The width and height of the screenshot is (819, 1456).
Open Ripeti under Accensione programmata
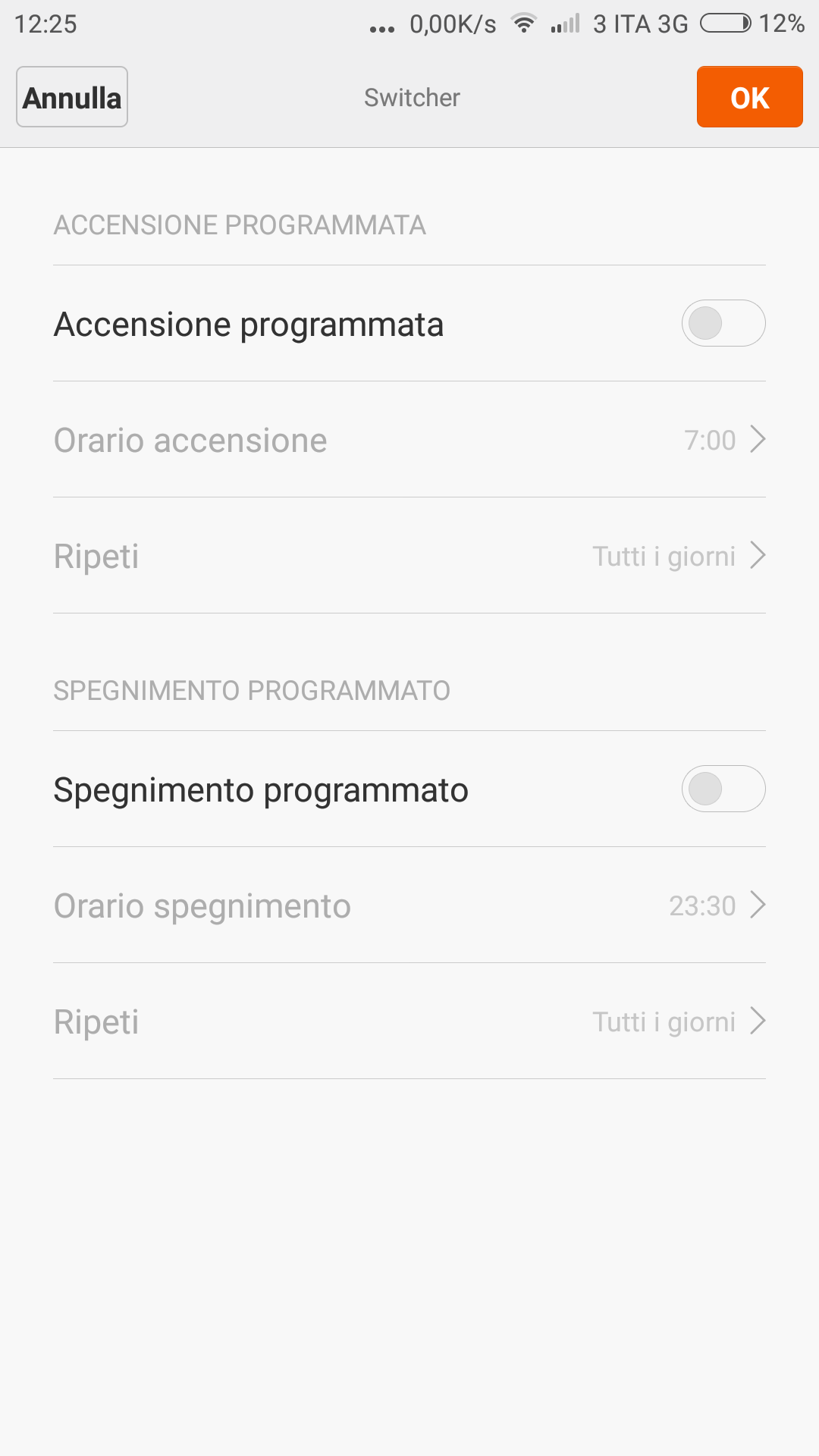[409, 556]
